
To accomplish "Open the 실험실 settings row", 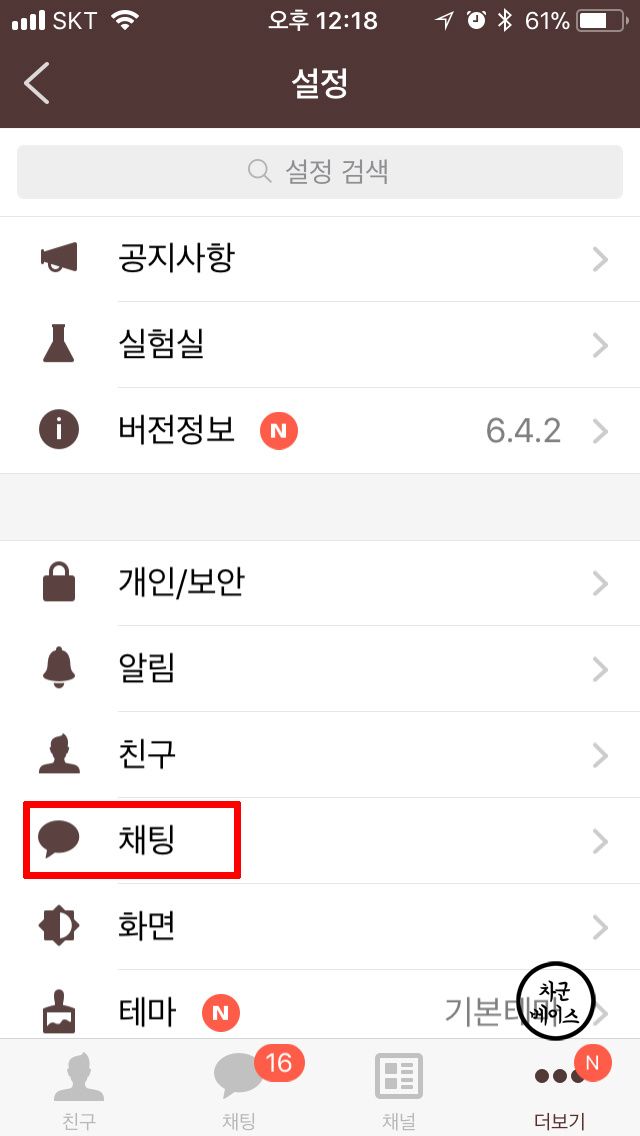I will pos(320,345).
